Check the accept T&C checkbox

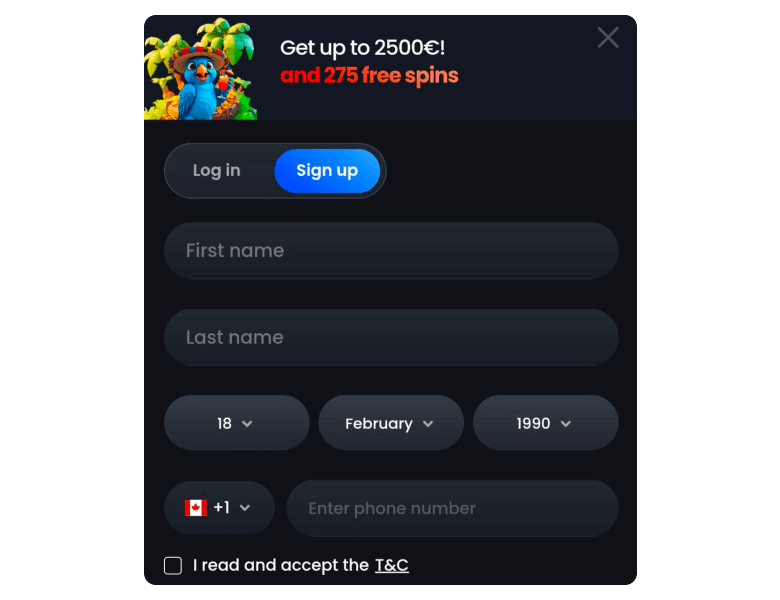[x=173, y=566]
